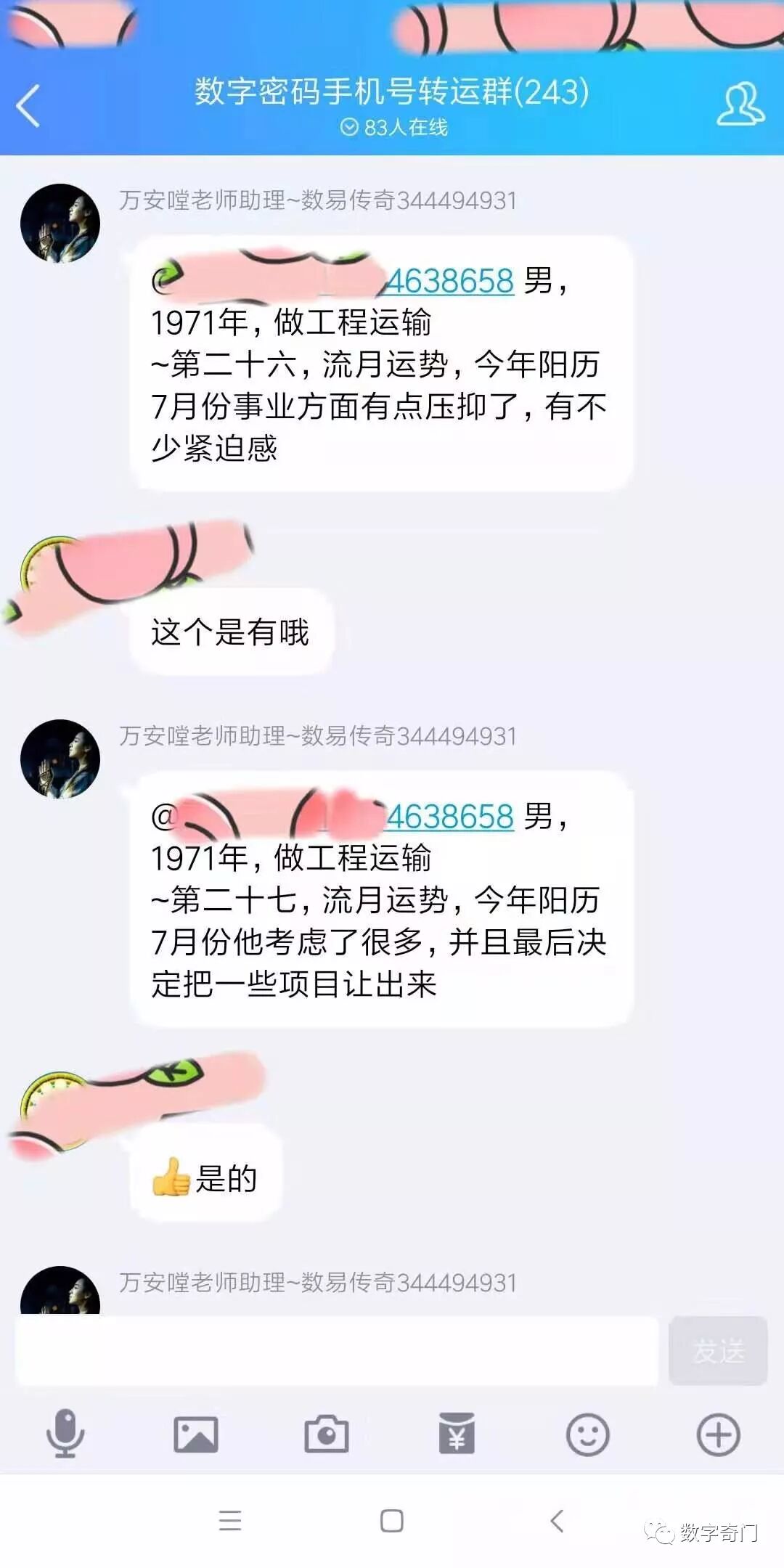
Task: Open group title 数字密码手机号转运群(243)
Action: point(392,91)
